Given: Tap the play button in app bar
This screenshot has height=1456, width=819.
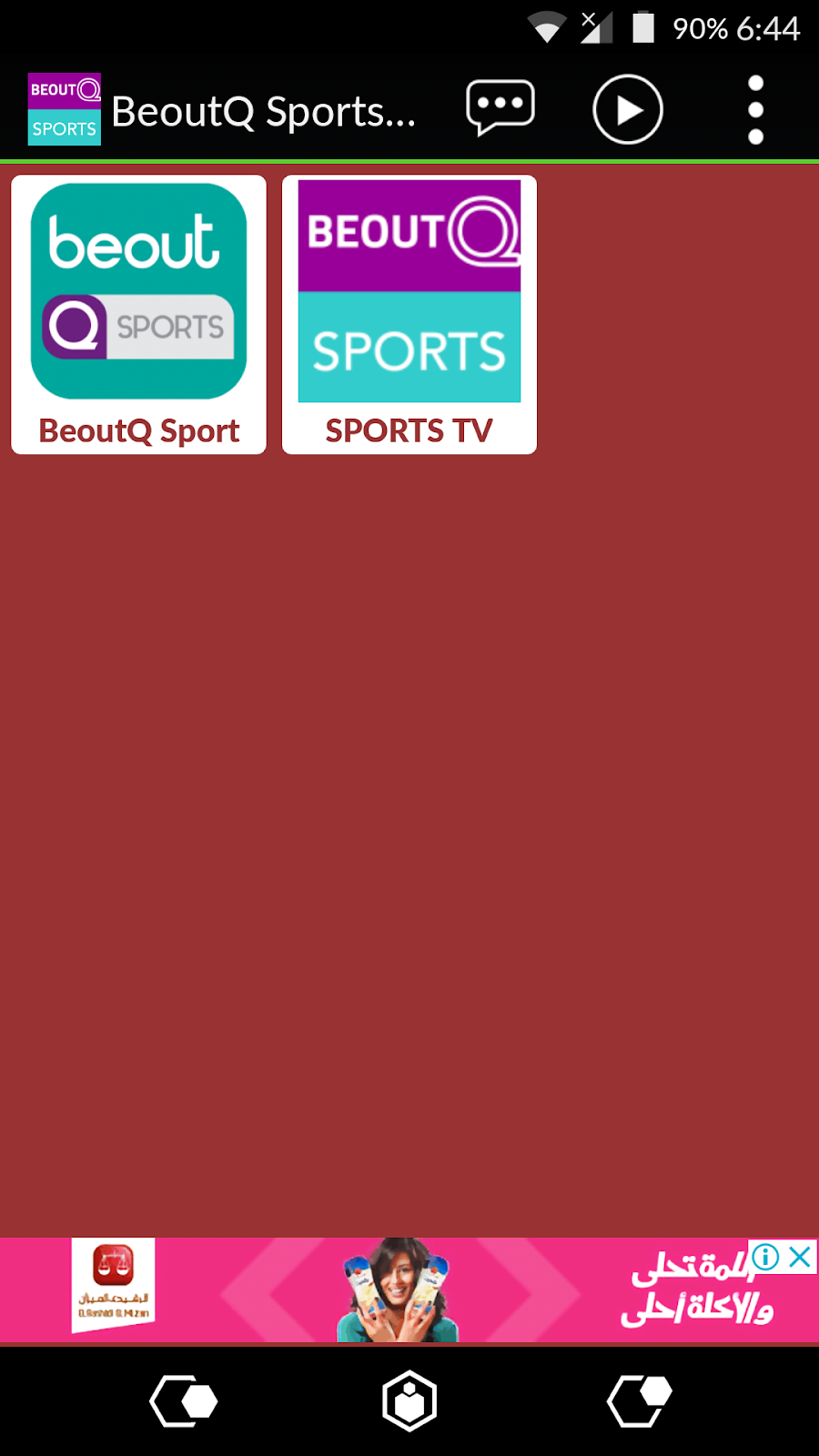Looking at the screenshot, I should [627, 110].
